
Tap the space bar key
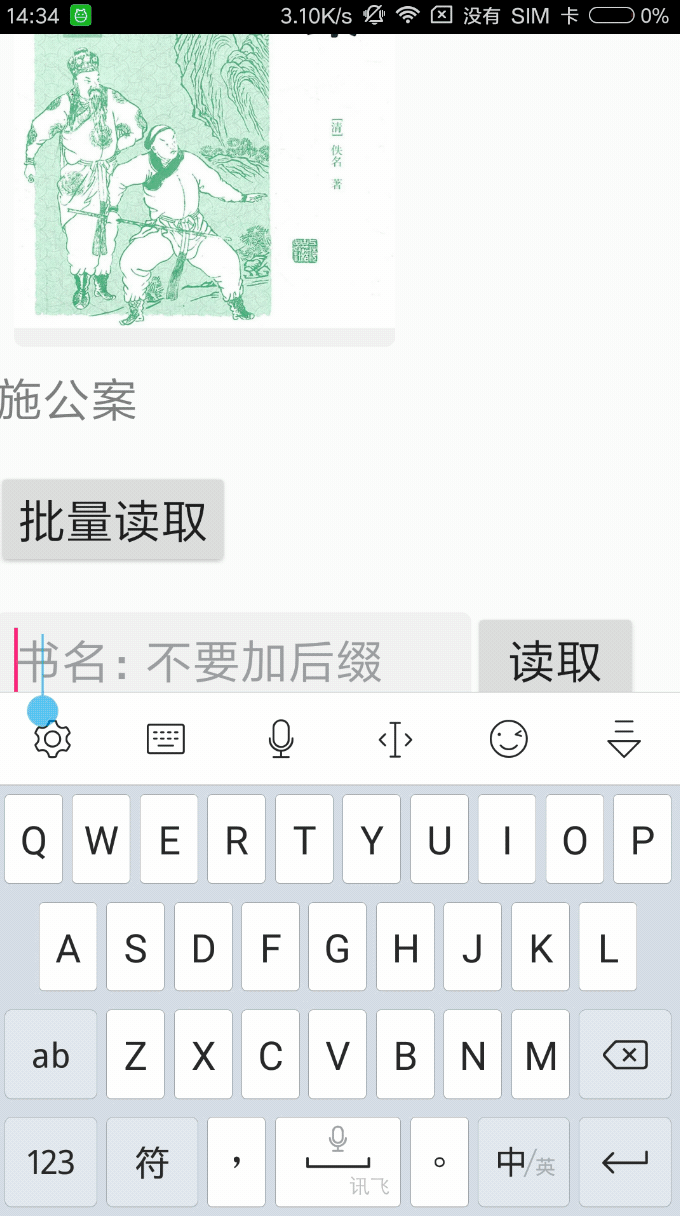pyautogui.click(x=338, y=1162)
